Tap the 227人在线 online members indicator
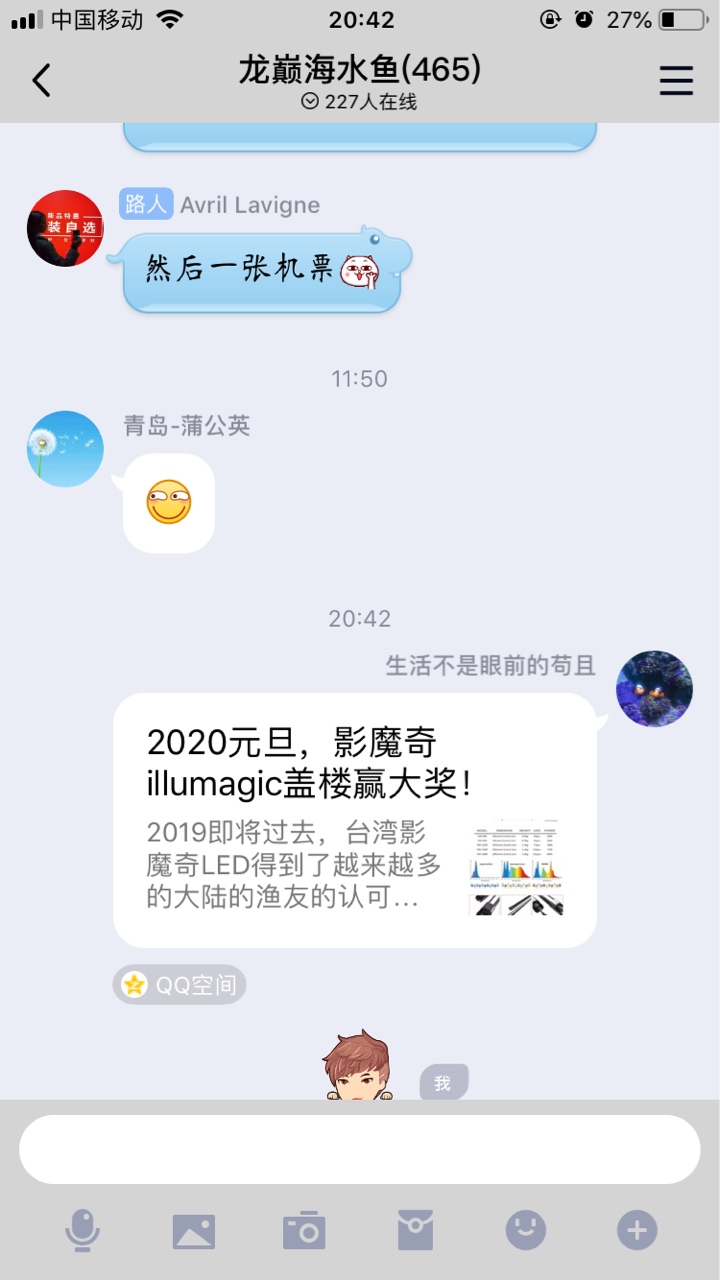Viewport: 720px width, 1280px height. (359, 101)
